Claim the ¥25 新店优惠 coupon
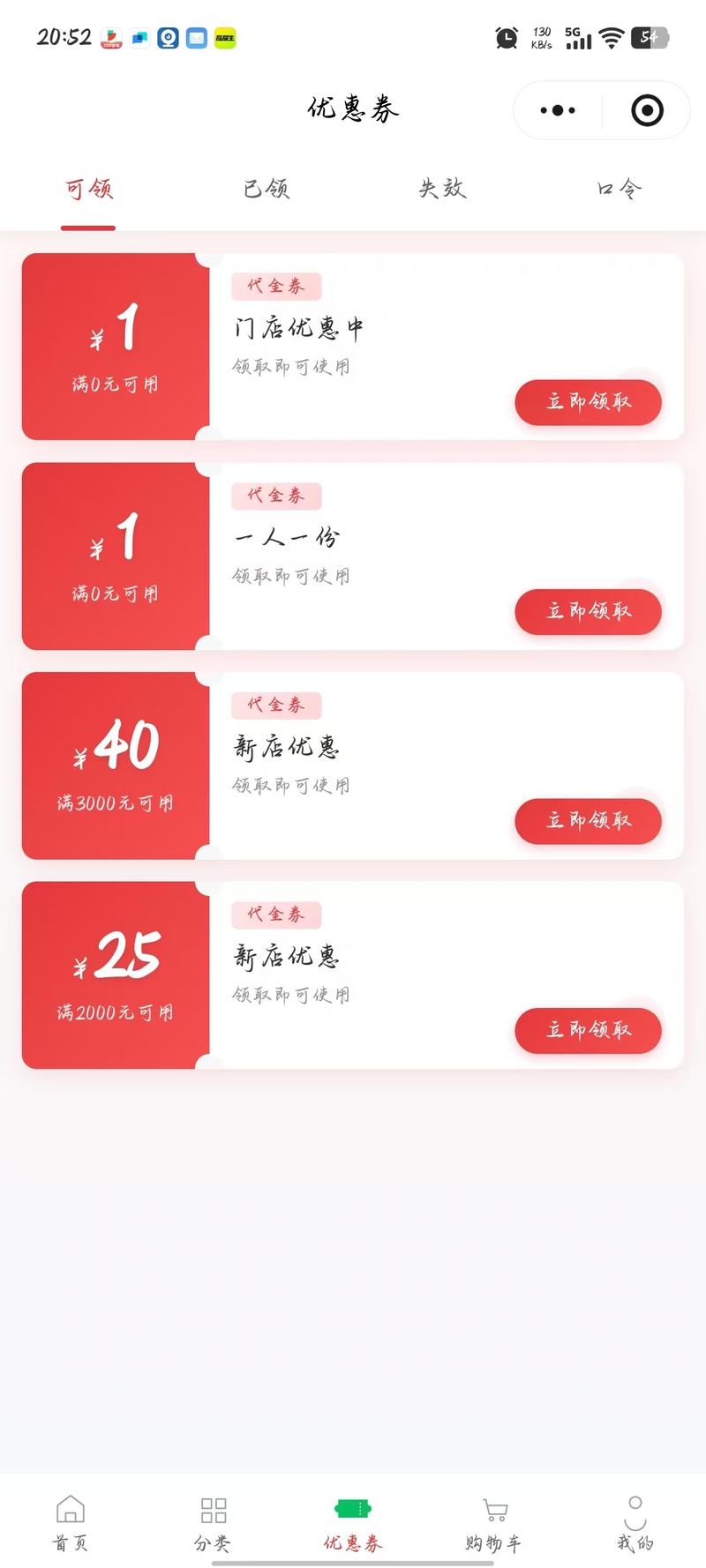706x1568 pixels. [588, 1030]
